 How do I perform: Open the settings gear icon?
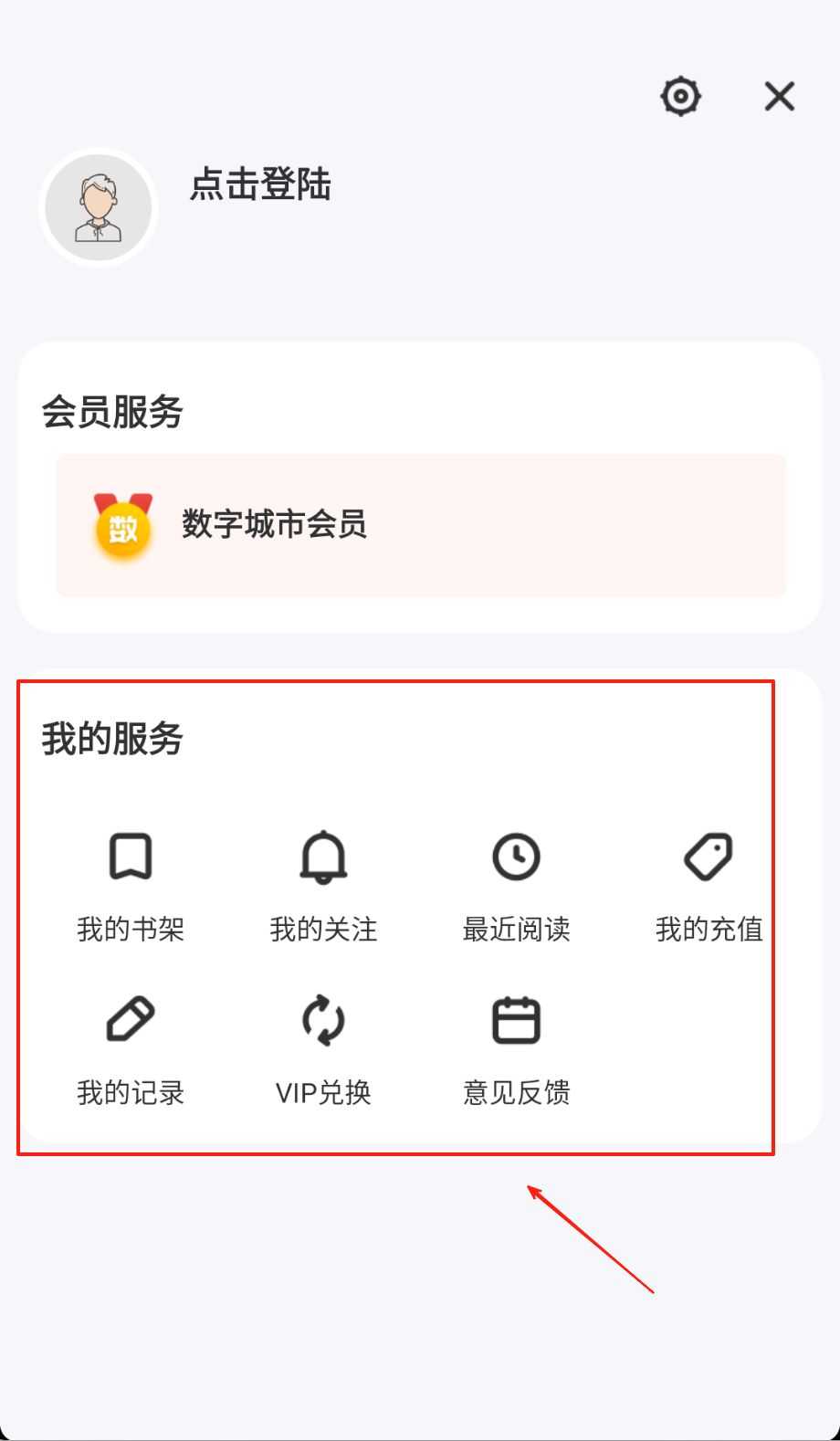click(680, 96)
